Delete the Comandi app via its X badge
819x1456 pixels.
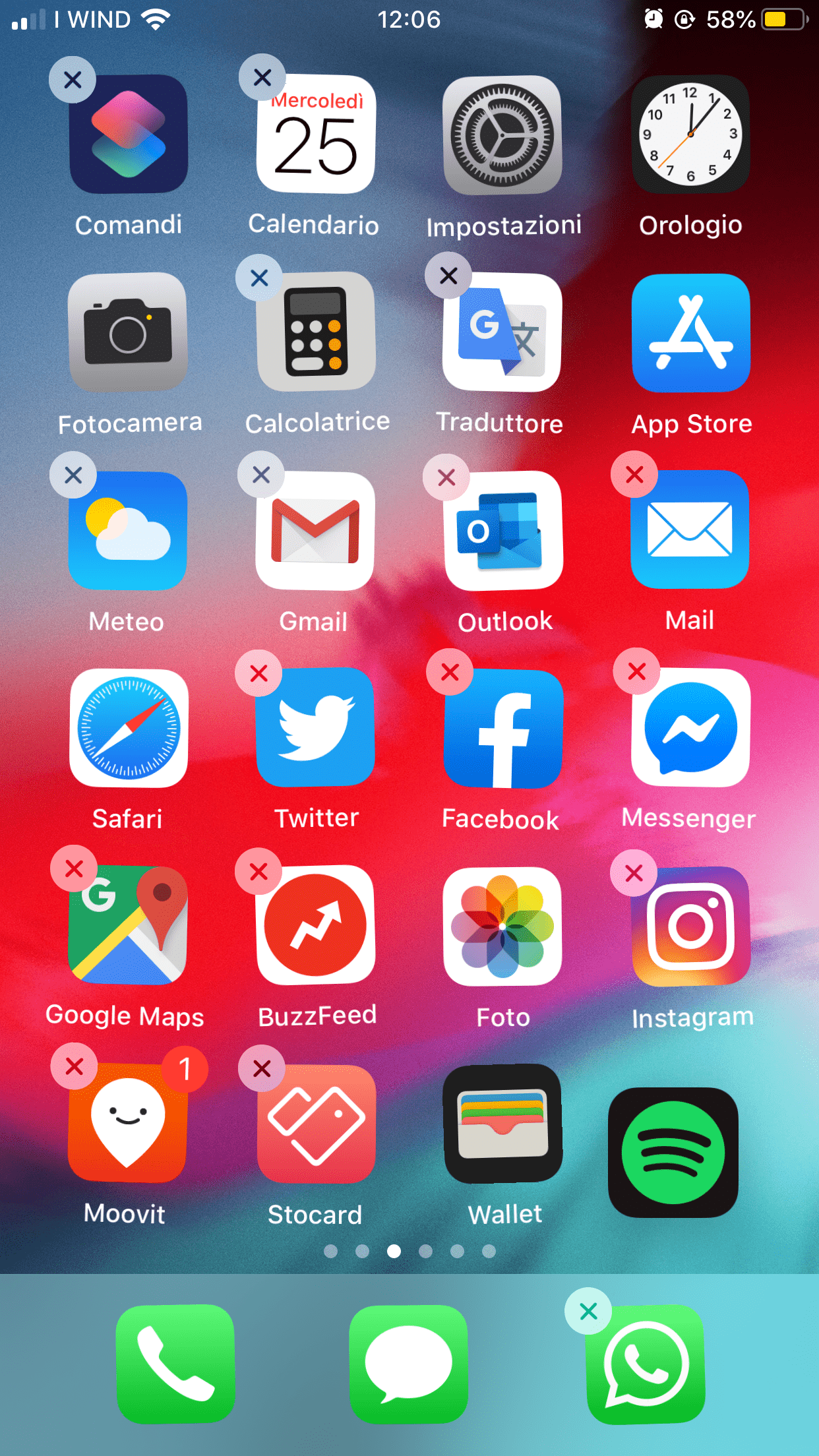[73, 80]
